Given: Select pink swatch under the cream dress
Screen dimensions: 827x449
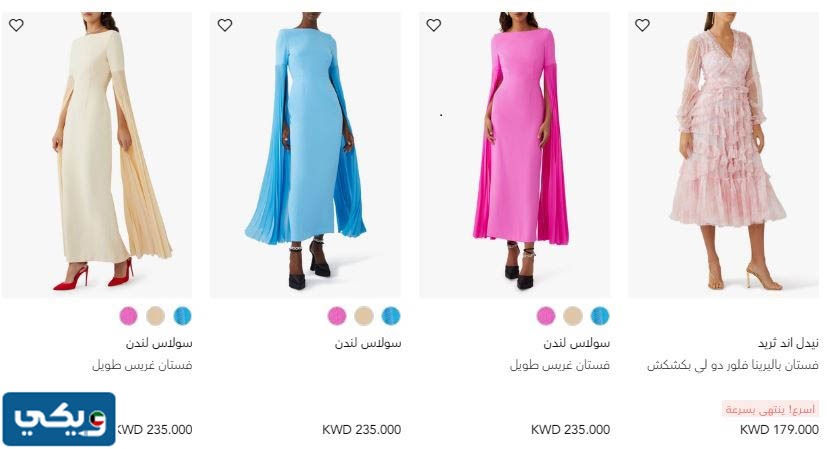Looking at the screenshot, I should coord(128,316).
